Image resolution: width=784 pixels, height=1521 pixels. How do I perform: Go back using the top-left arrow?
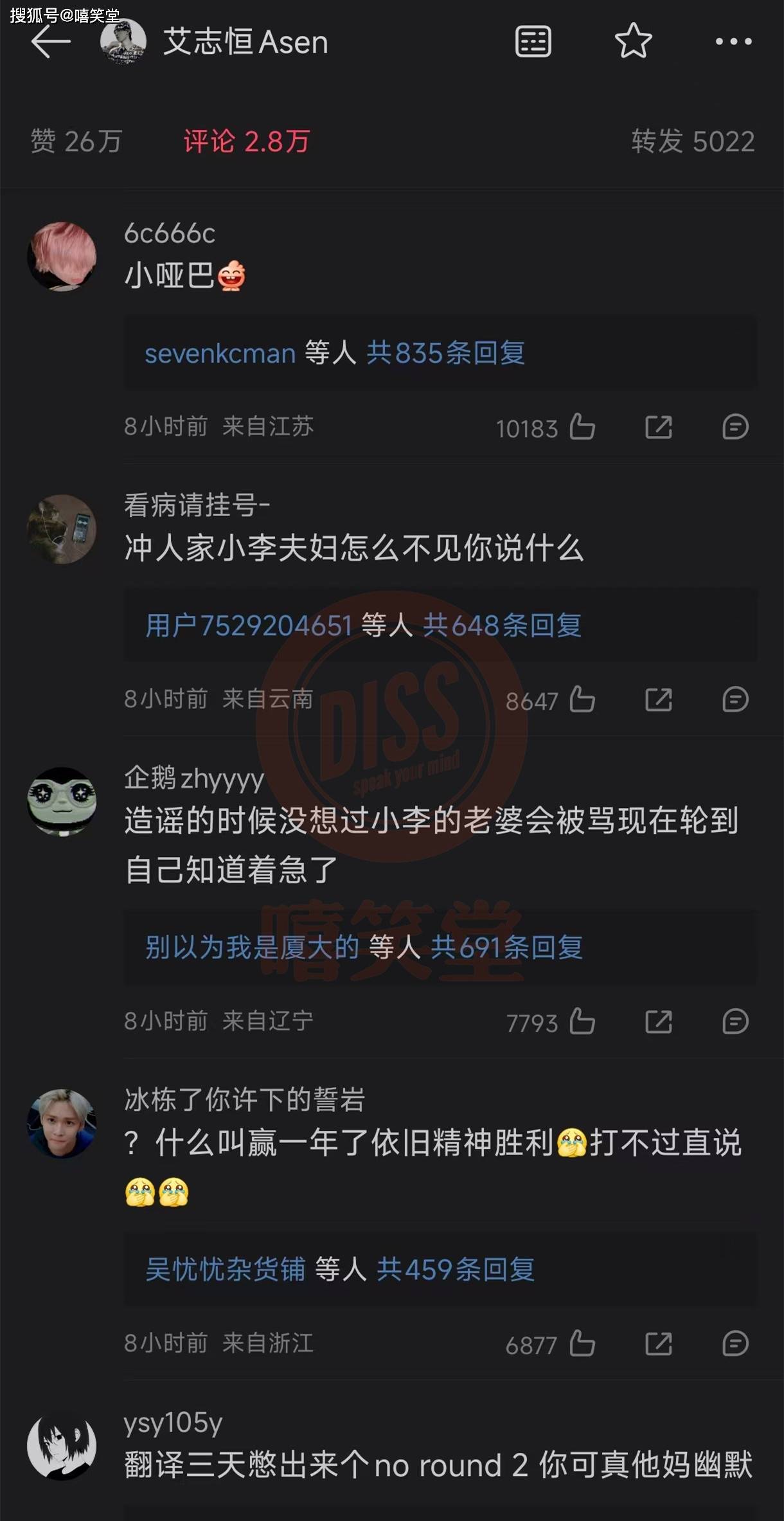click(50, 42)
